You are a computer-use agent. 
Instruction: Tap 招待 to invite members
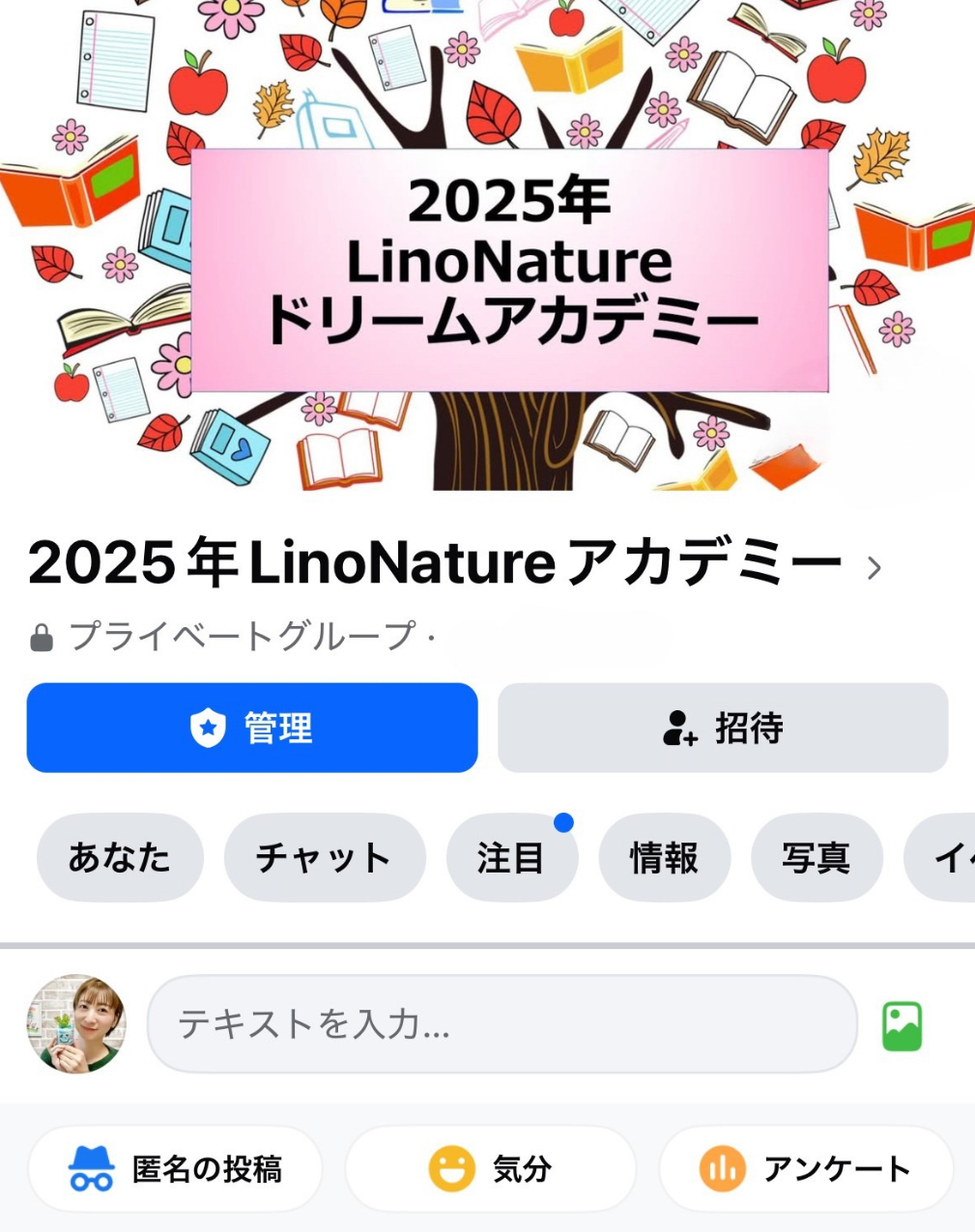[722, 728]
